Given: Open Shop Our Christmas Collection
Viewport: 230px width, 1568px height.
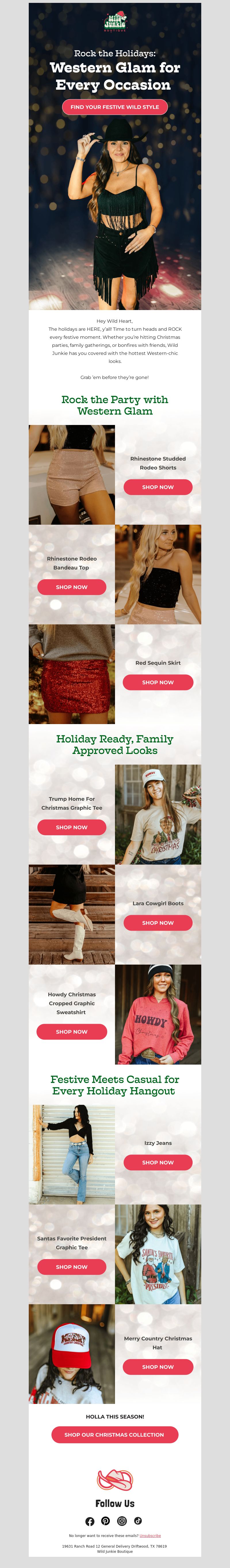Looking at the screenshot, I should pyautogui.click(x=114, y=1435).
